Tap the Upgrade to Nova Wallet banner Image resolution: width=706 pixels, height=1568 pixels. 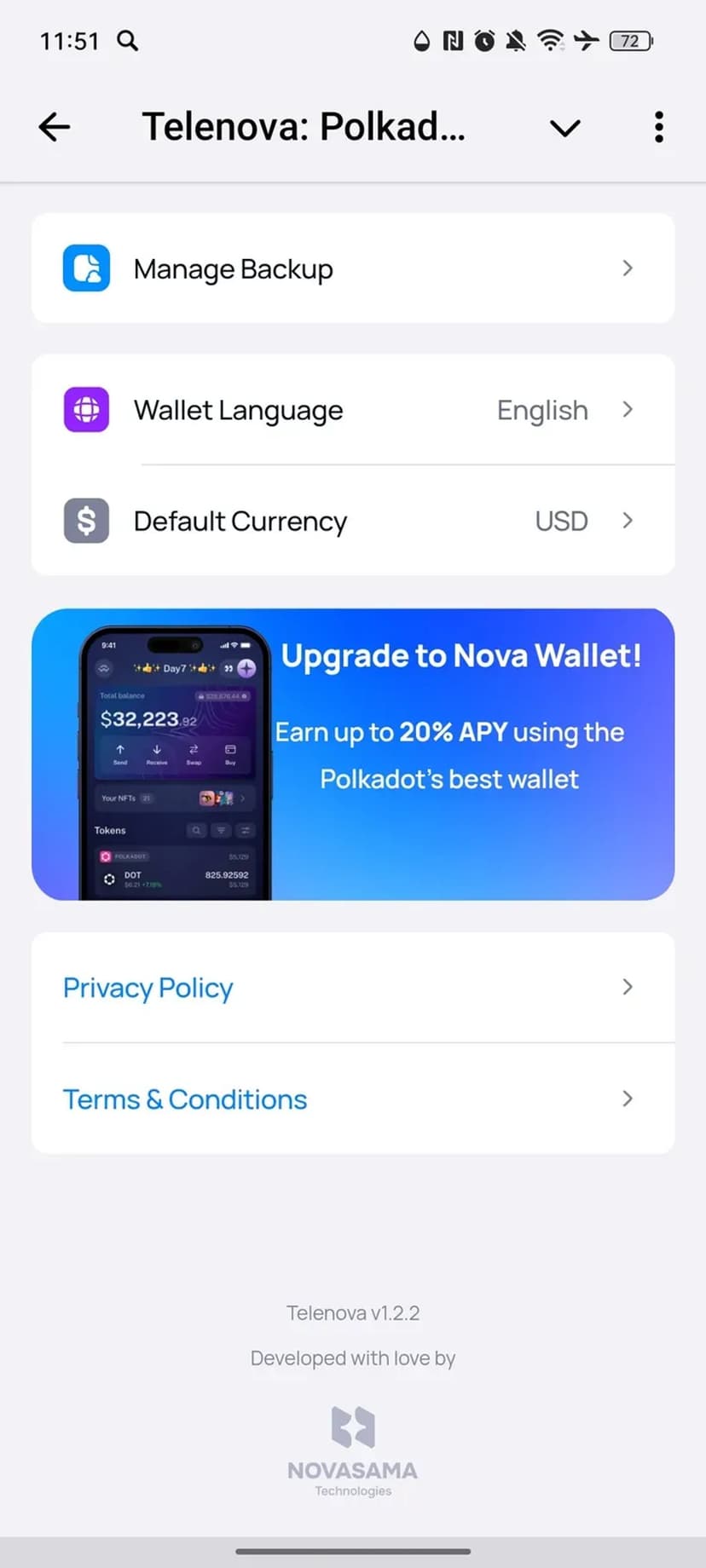pyautogui.click(x=352, y=754)
